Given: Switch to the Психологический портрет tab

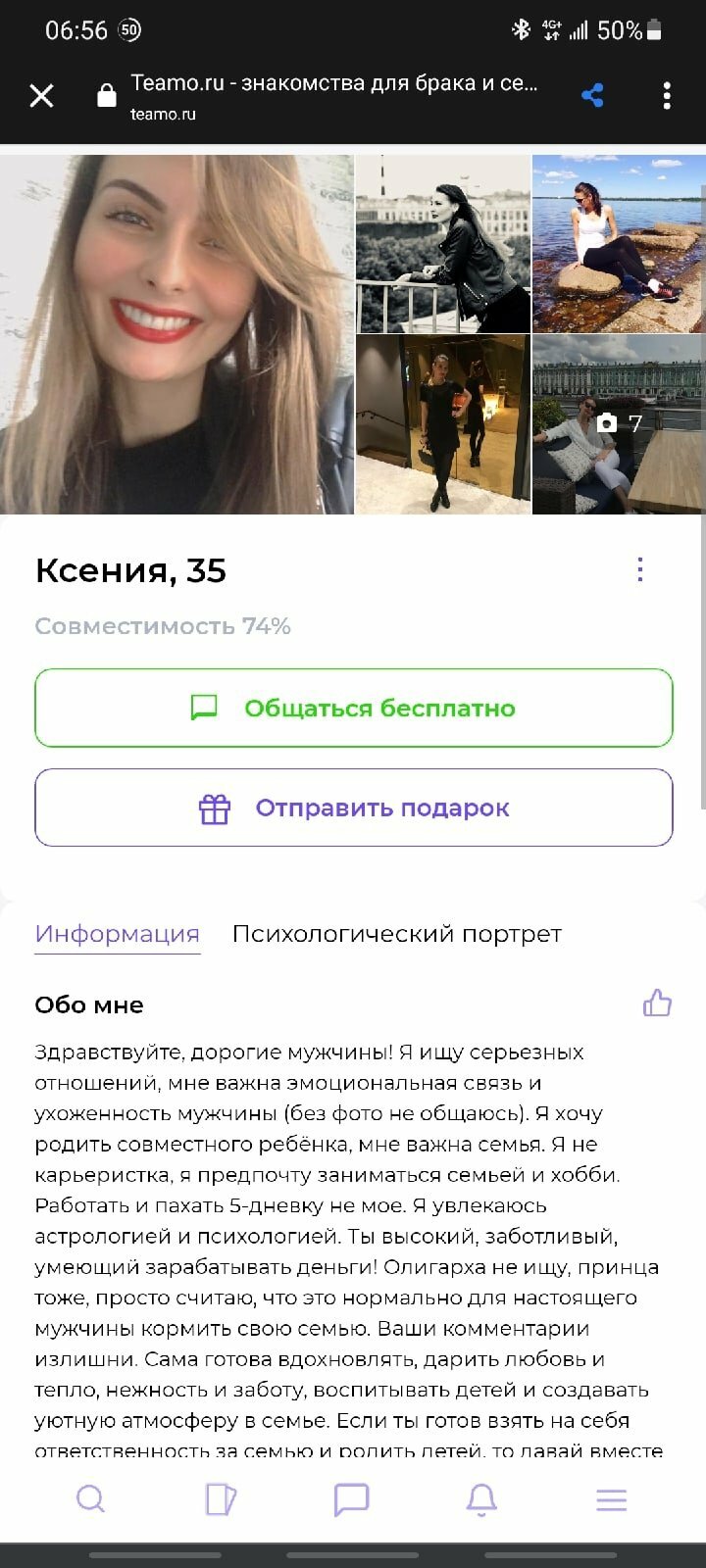Looking at the screenshot, I should click(396, 934).
